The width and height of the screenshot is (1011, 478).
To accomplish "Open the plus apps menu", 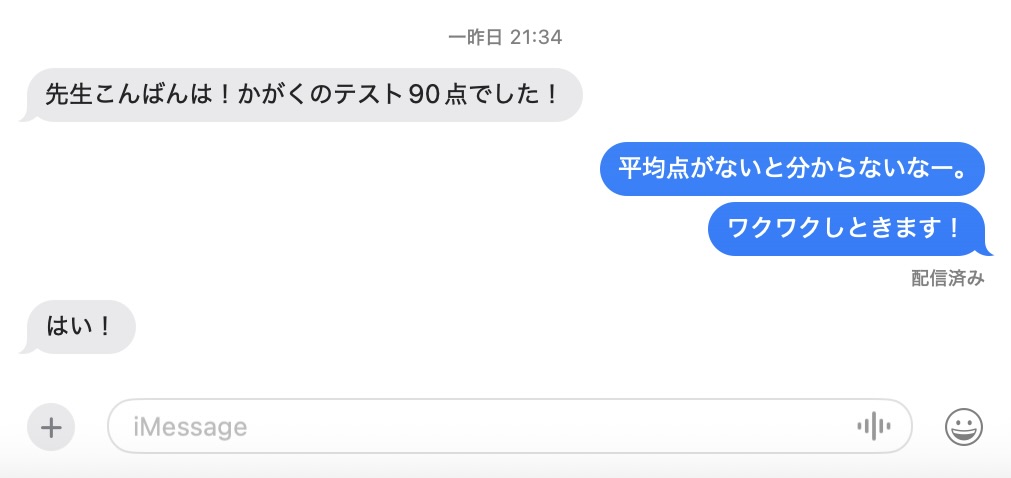I will [51, 428].
